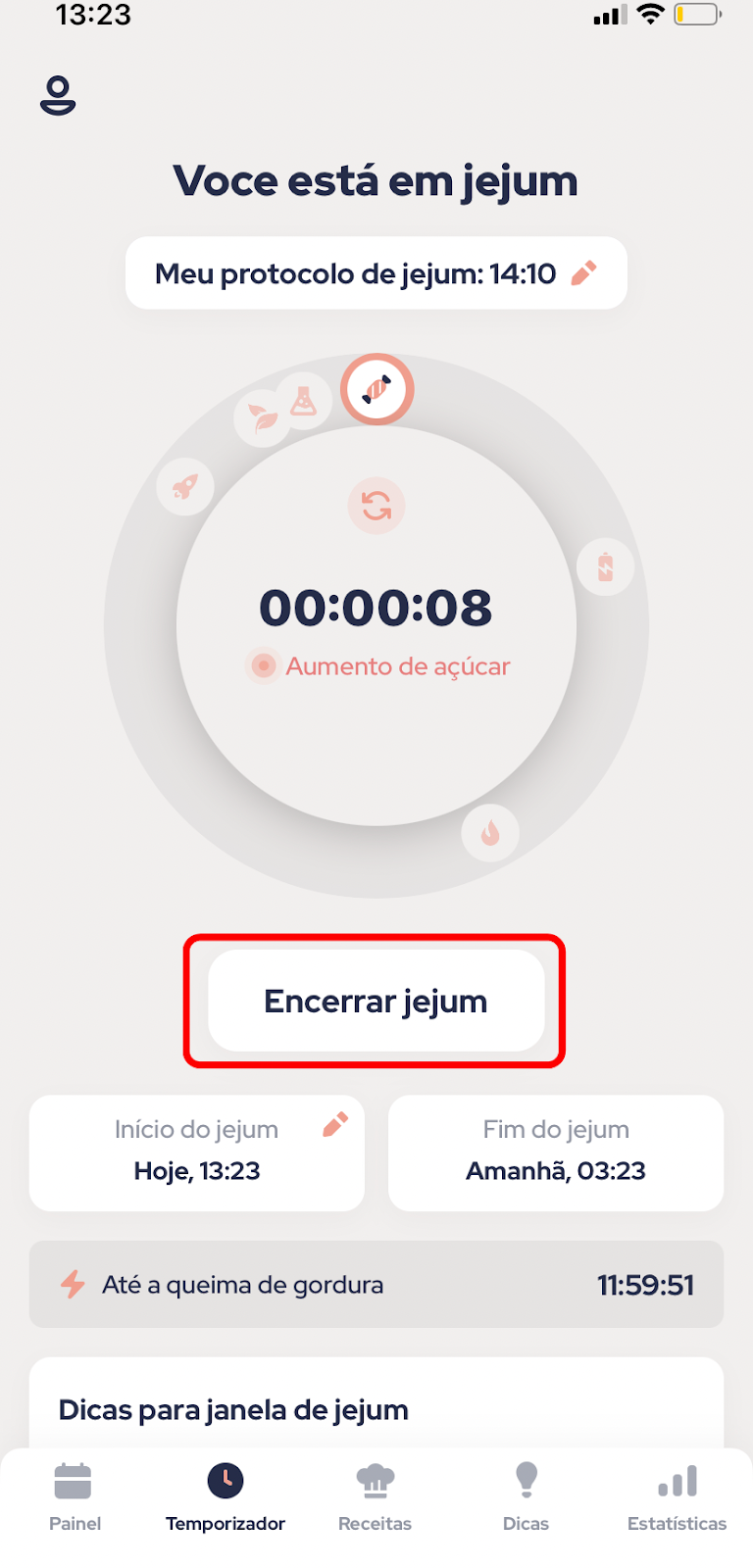The width and height of the screenshot is (753, 1568).
Task: Open the Dicas tab
Action: (x=527, y=1497)
